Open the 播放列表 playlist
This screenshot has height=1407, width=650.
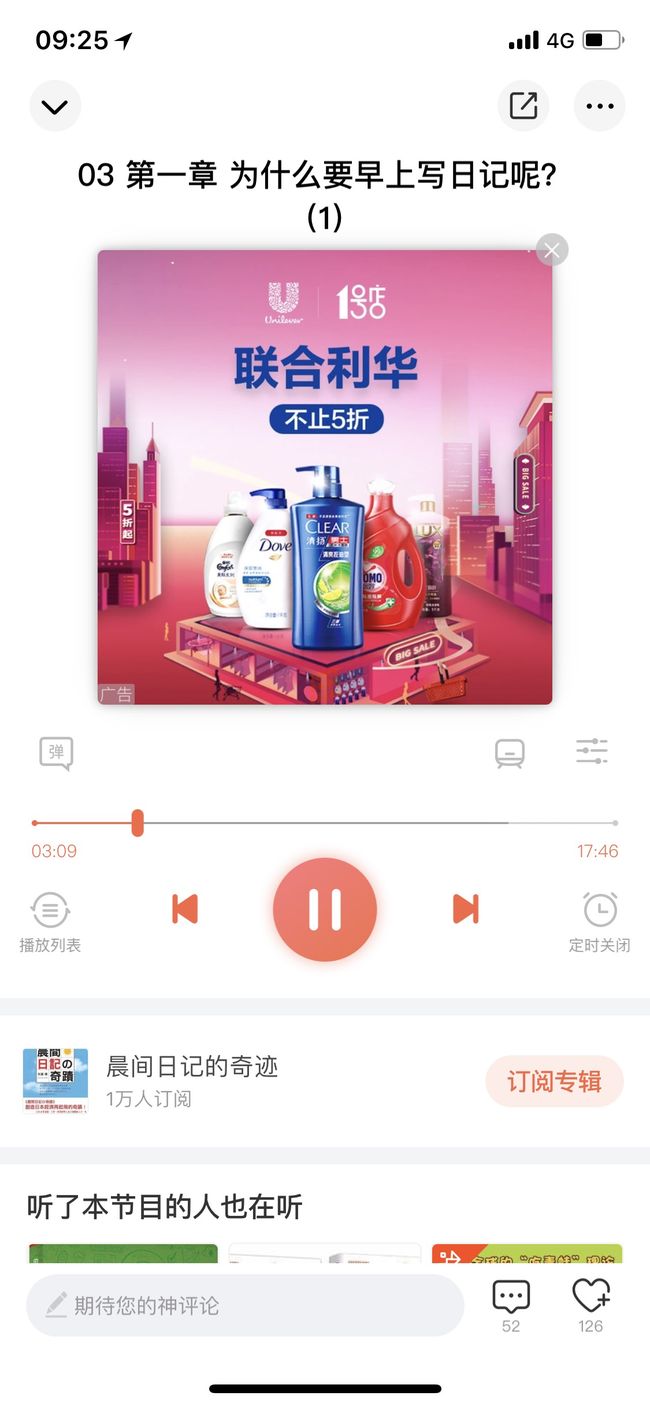(x=50, y=922)
